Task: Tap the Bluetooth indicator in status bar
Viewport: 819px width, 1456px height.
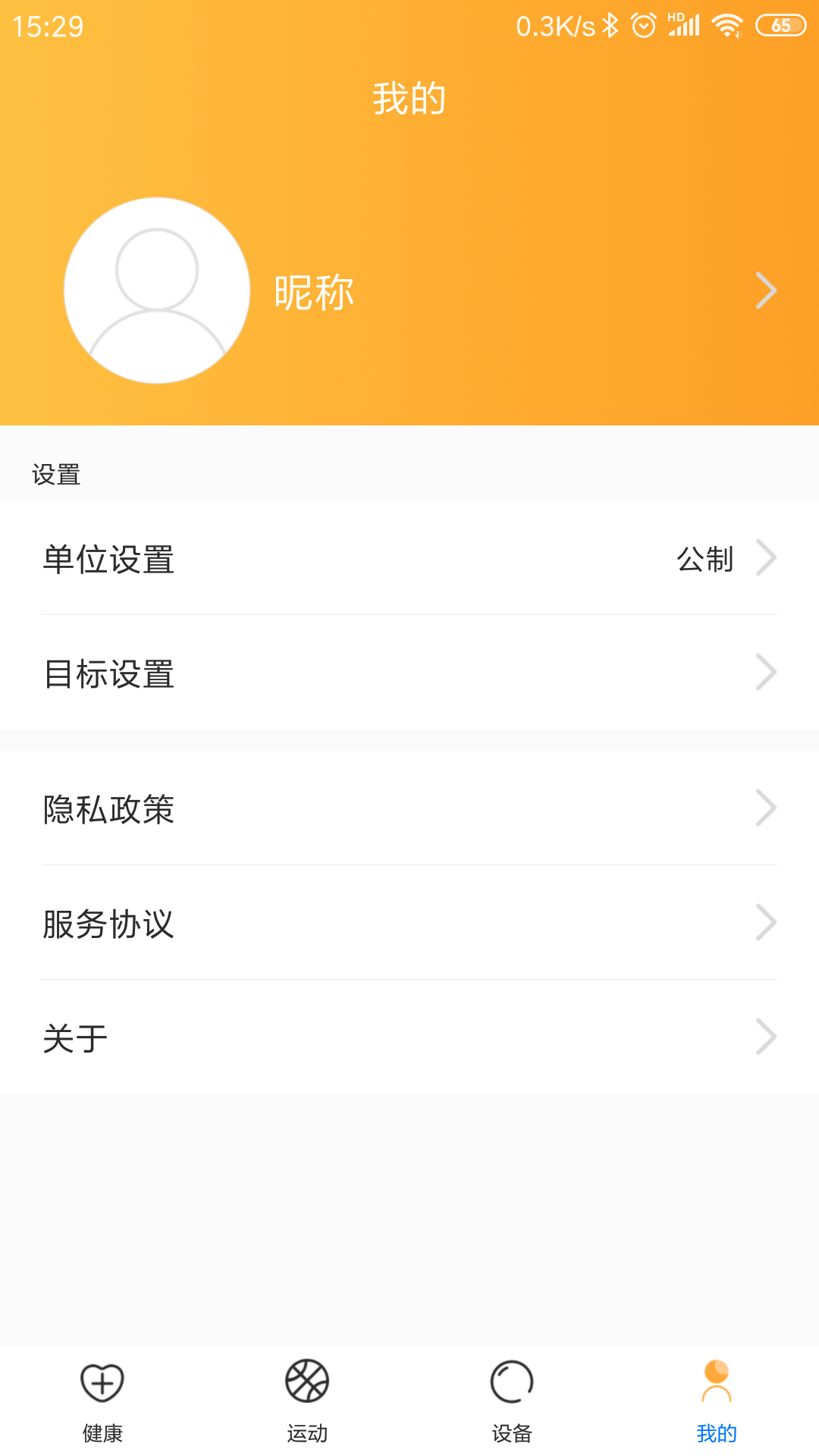Action: pos(610,24)
